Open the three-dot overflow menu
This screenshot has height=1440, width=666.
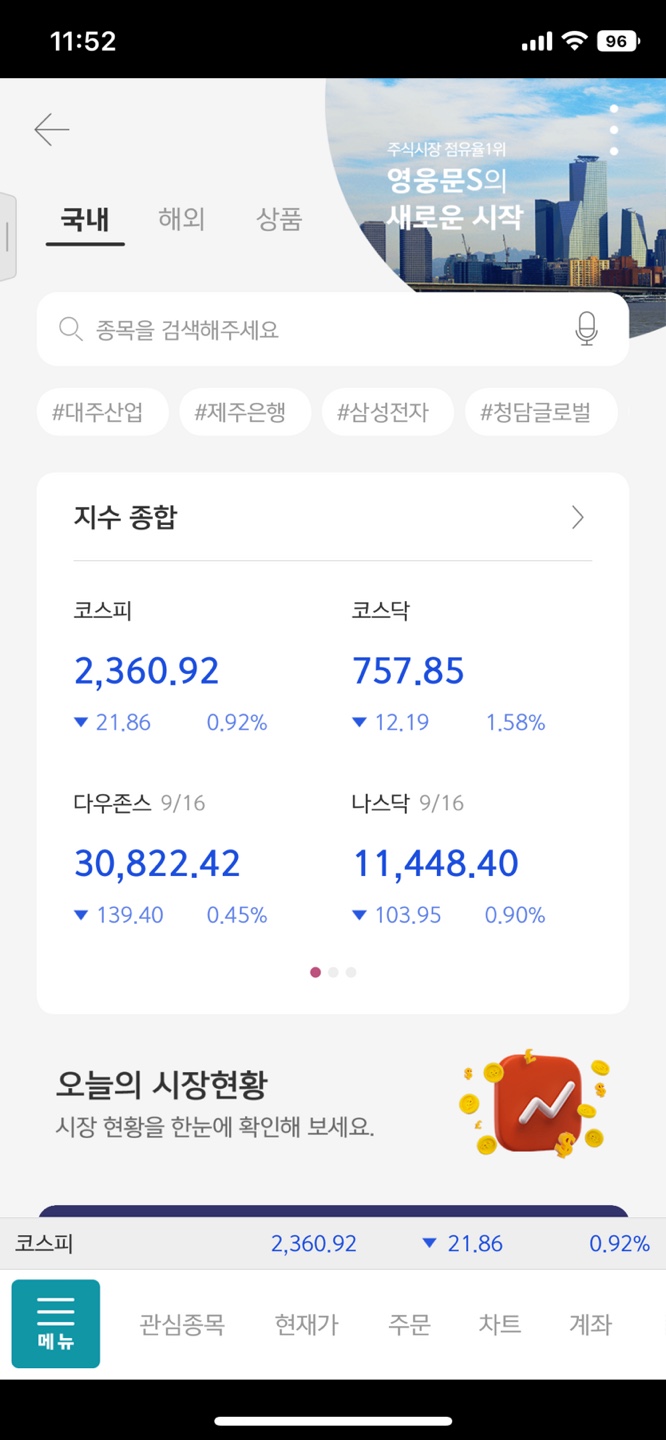click(x=614, y=130)
